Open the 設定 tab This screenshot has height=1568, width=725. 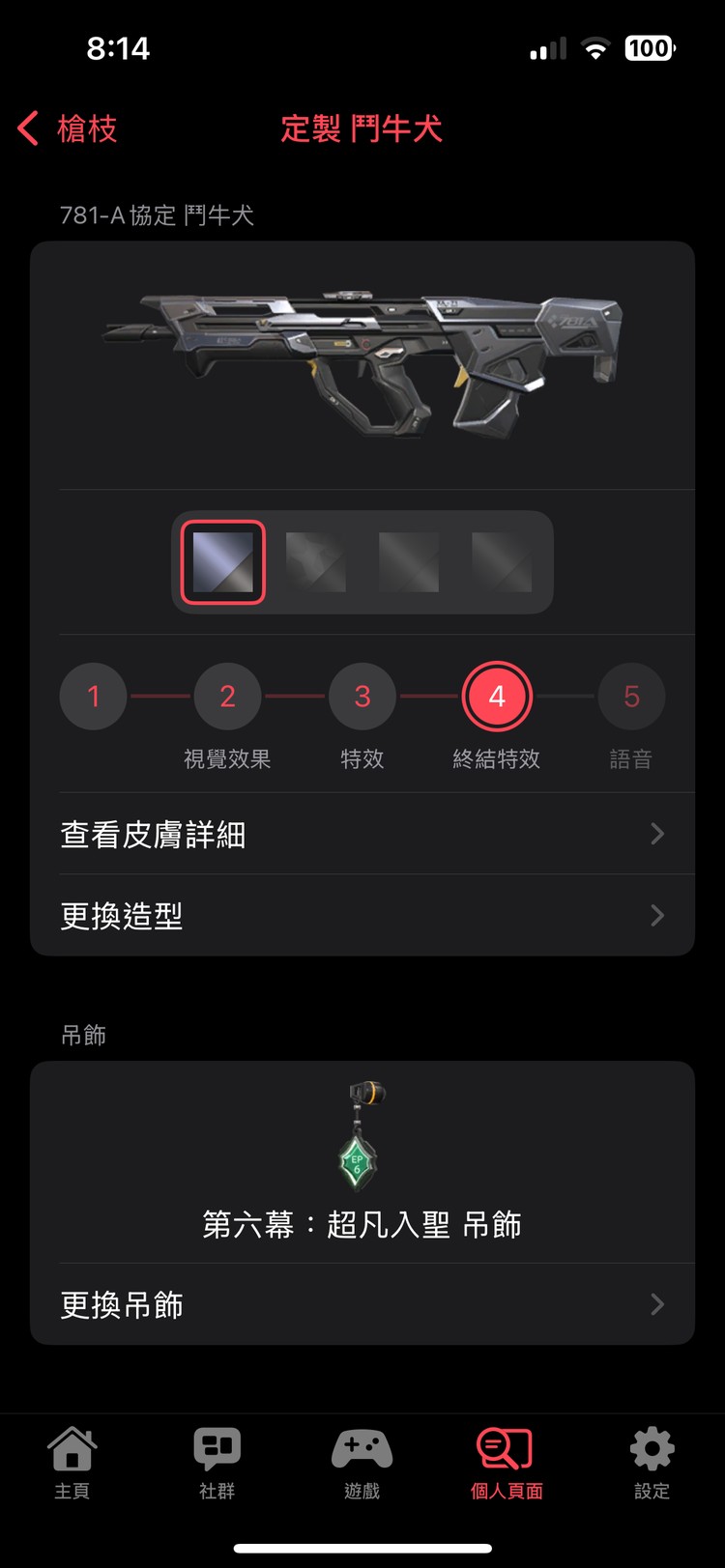pos(652,1463)
